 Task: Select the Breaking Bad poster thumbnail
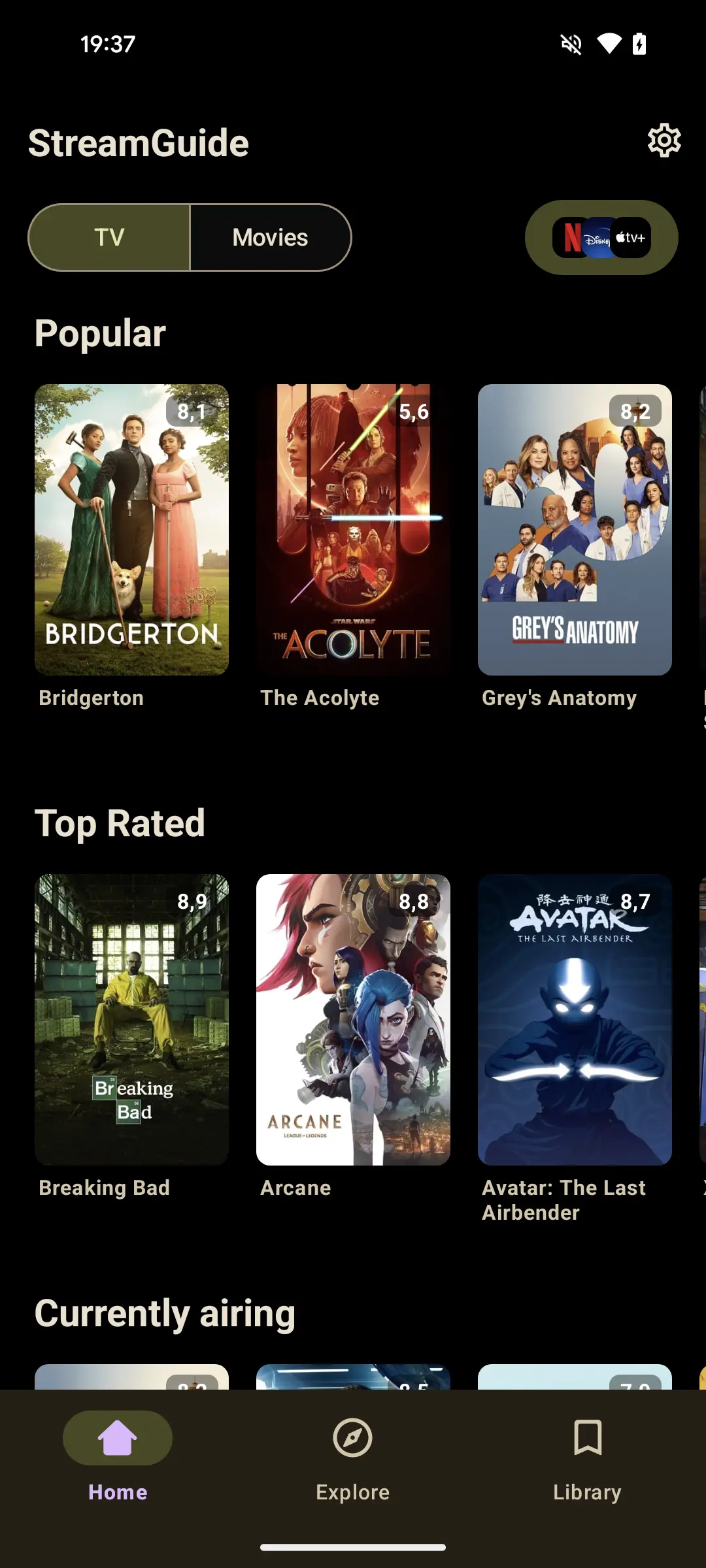point(131,1019)
